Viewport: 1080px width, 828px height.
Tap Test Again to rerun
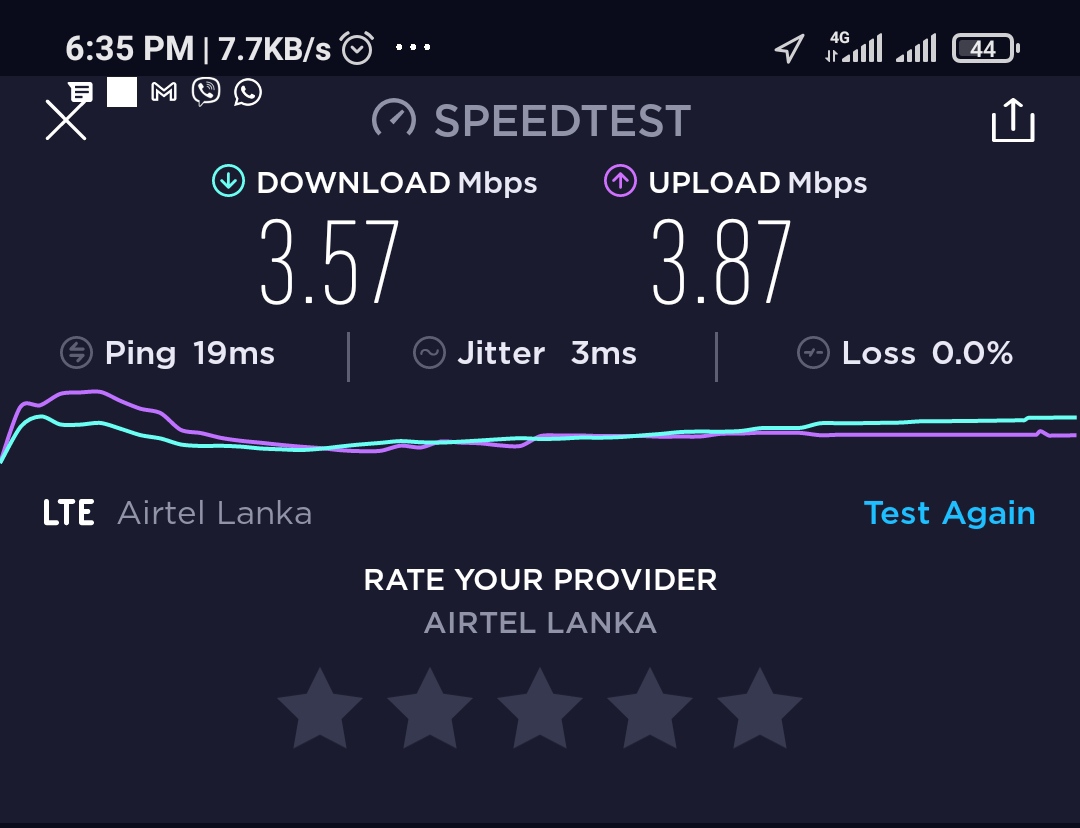click(949, 513)
